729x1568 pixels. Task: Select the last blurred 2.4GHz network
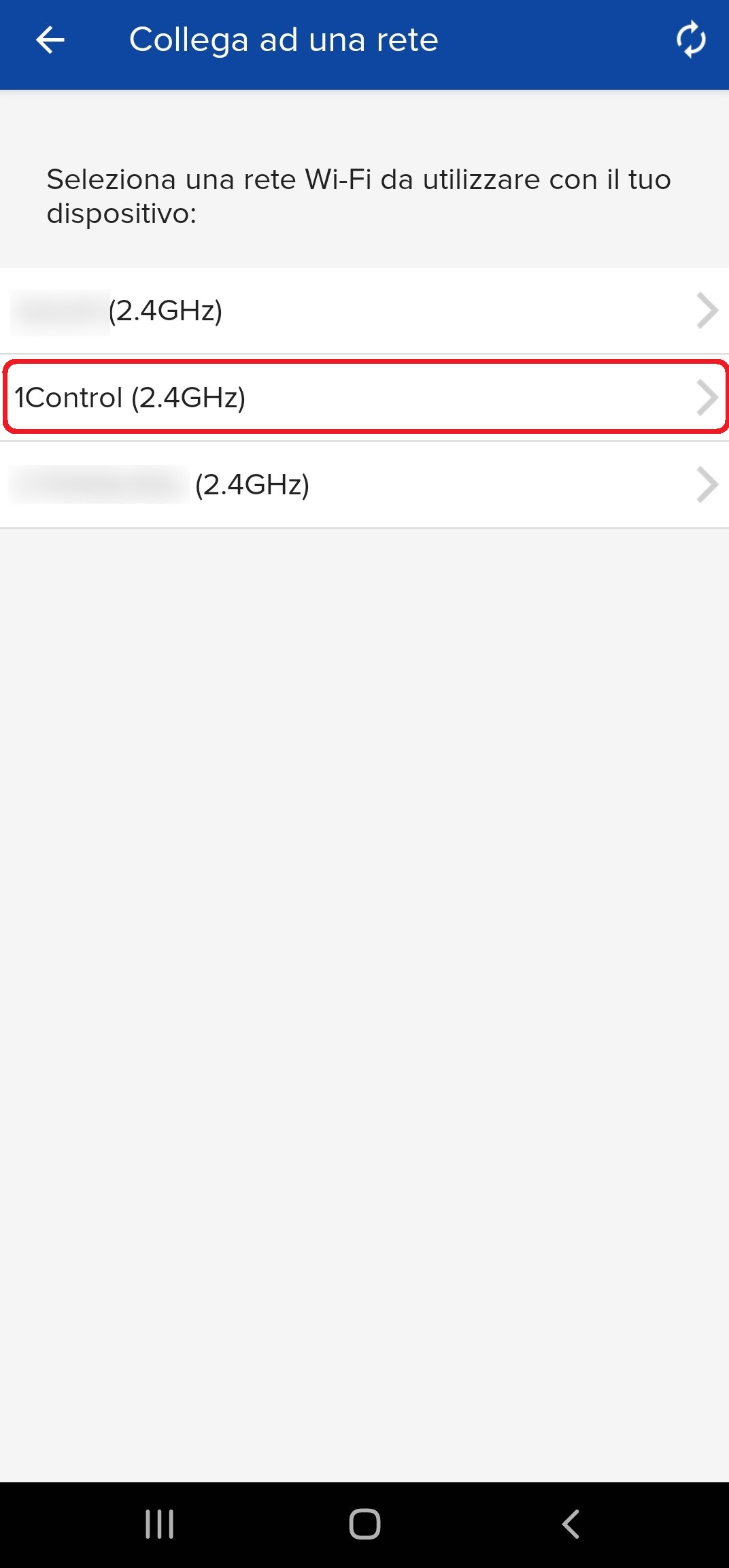[x=364, y=485]
